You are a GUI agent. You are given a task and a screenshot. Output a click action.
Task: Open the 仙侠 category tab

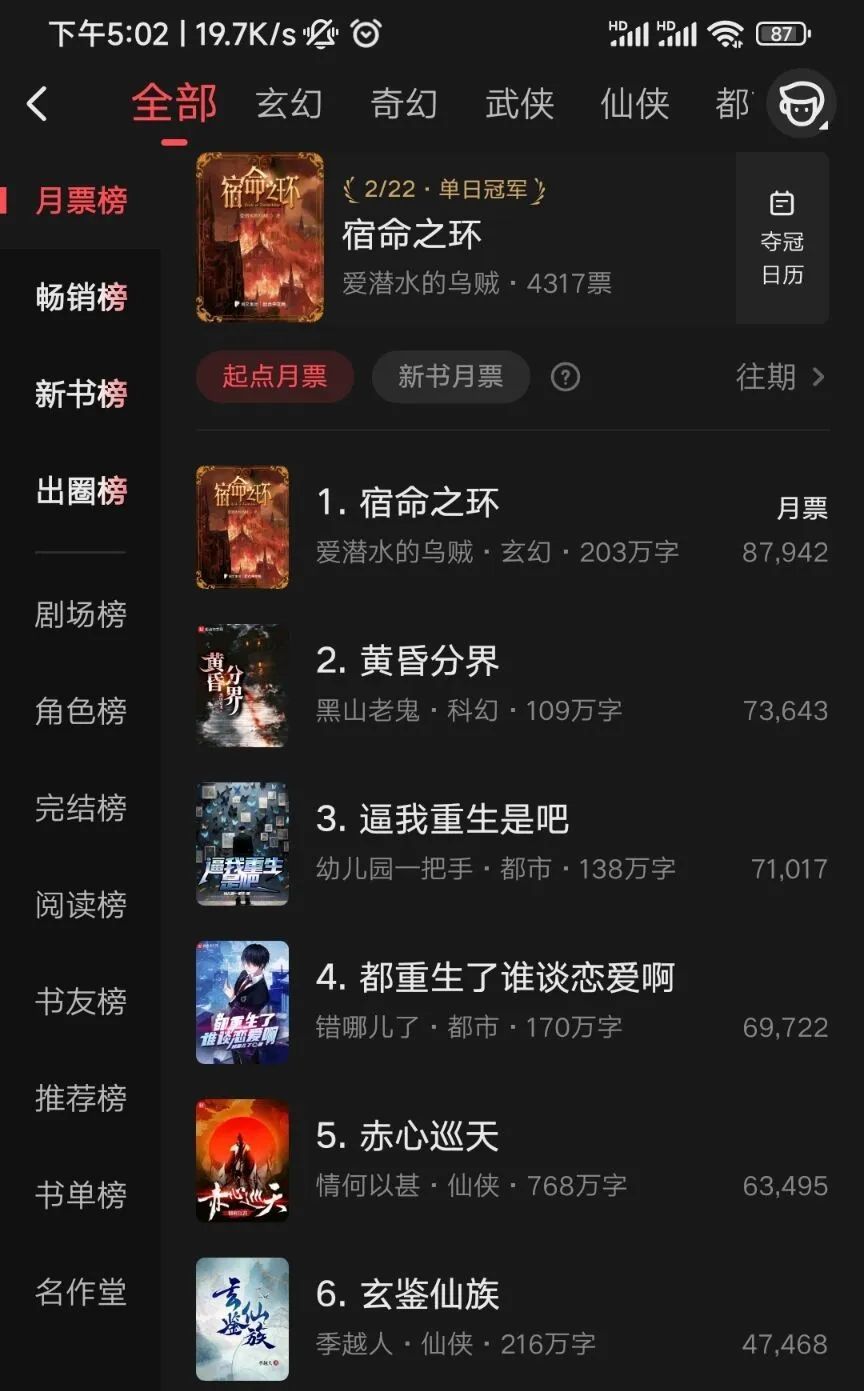(634, 104)
